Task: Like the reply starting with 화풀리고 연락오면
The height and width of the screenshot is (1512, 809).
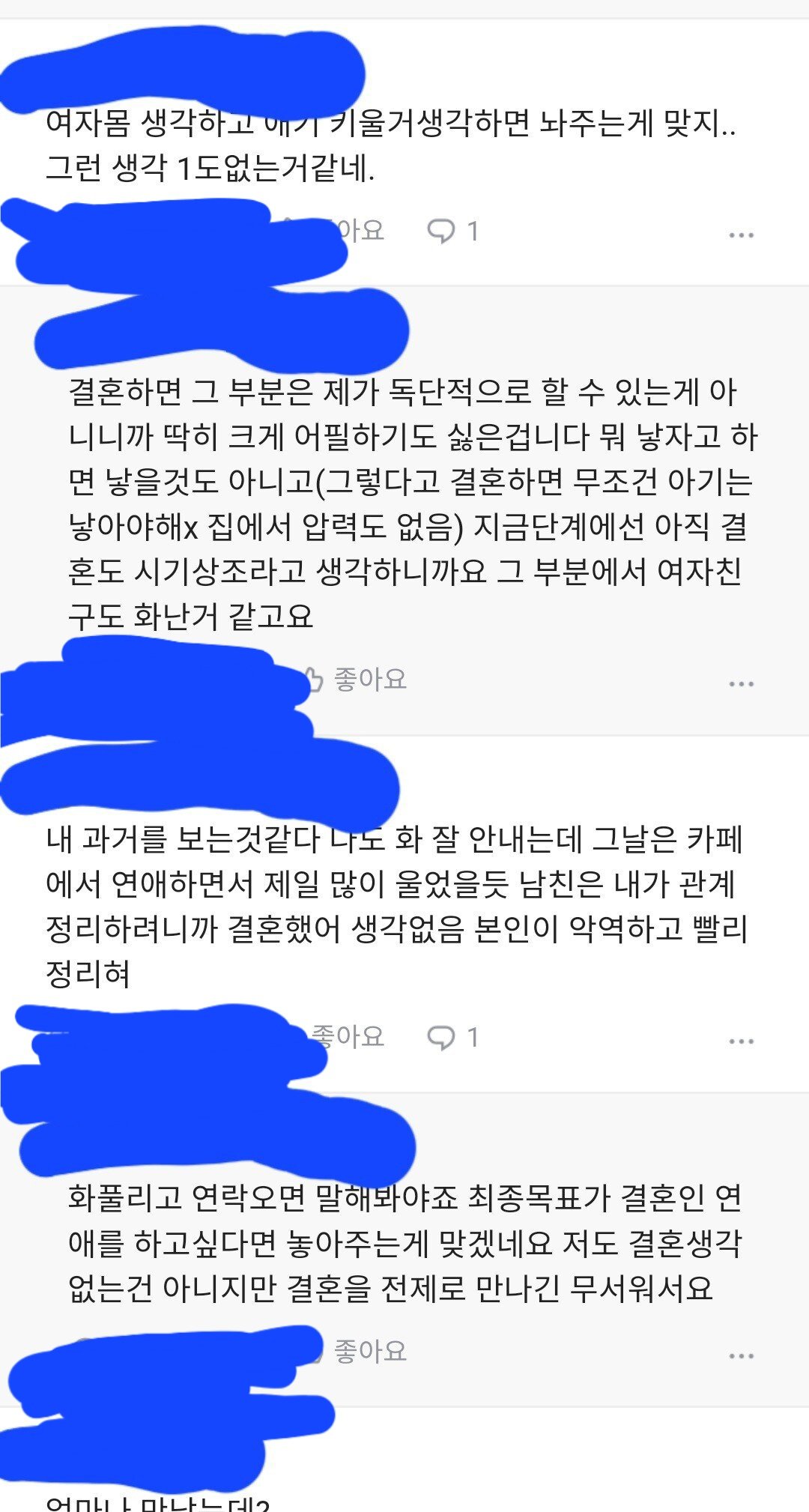Action: 358,1351
